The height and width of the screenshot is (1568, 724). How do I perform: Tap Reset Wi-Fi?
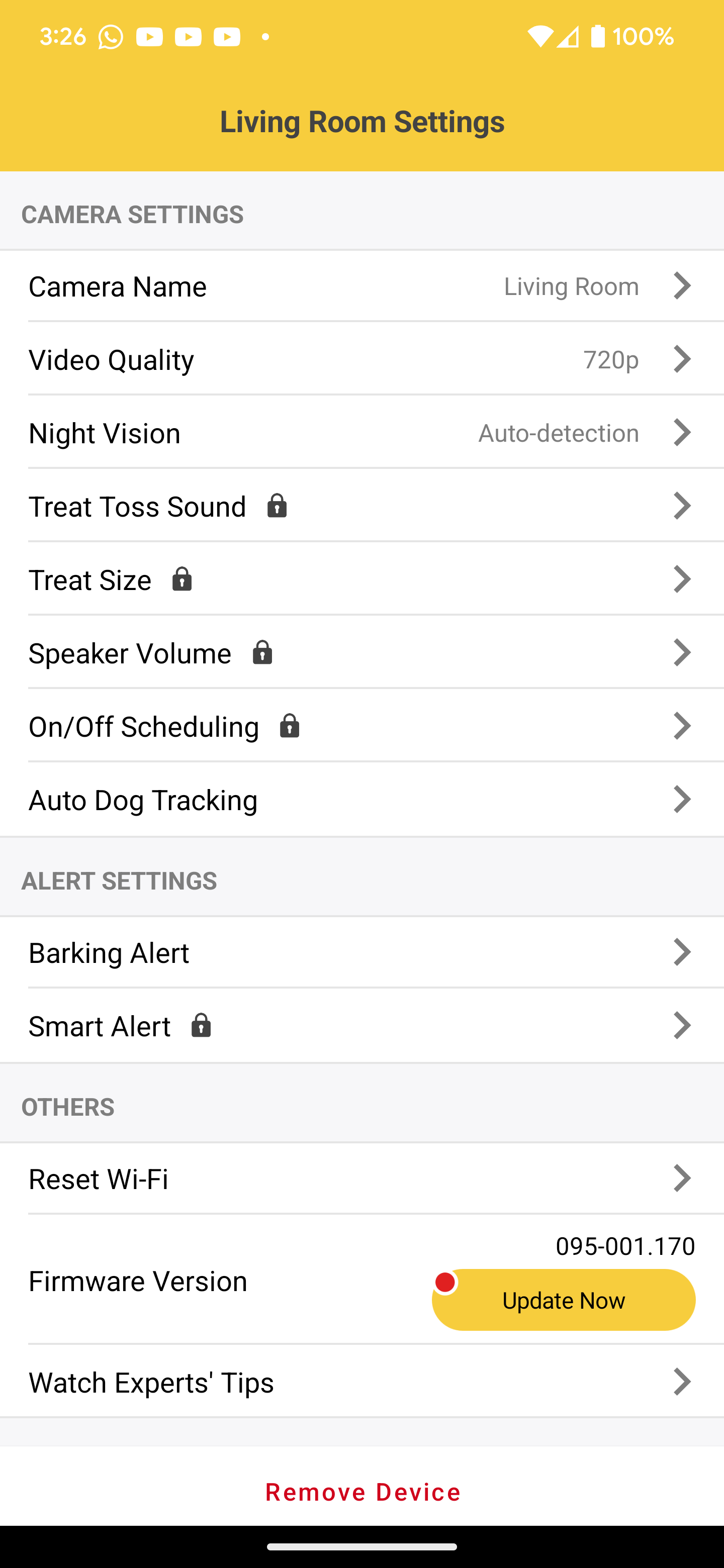(361, 1179)
